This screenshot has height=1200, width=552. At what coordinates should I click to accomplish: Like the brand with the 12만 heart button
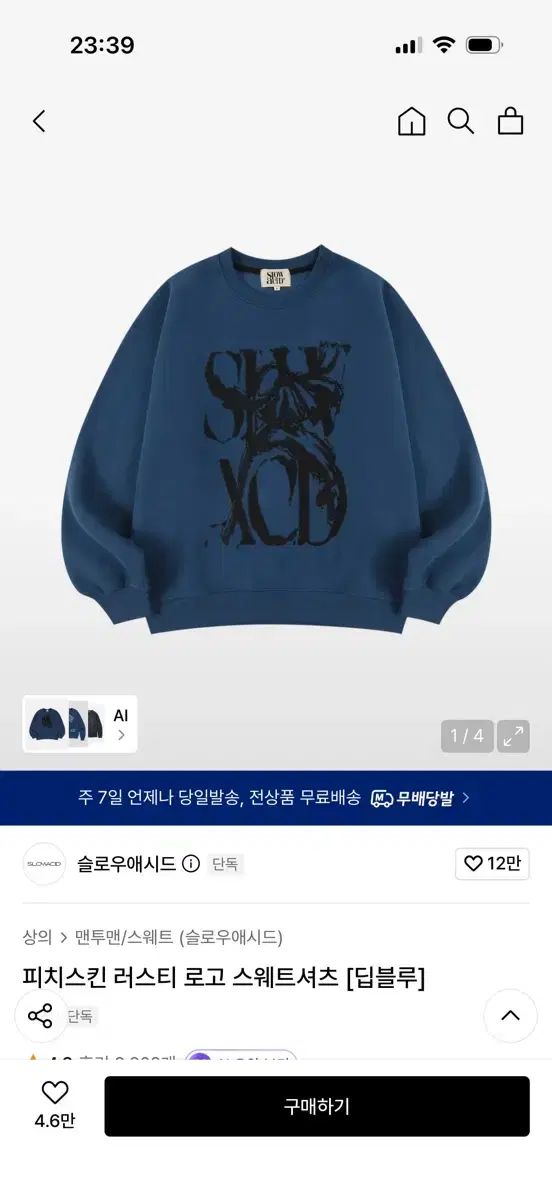[x=492, y=864]
